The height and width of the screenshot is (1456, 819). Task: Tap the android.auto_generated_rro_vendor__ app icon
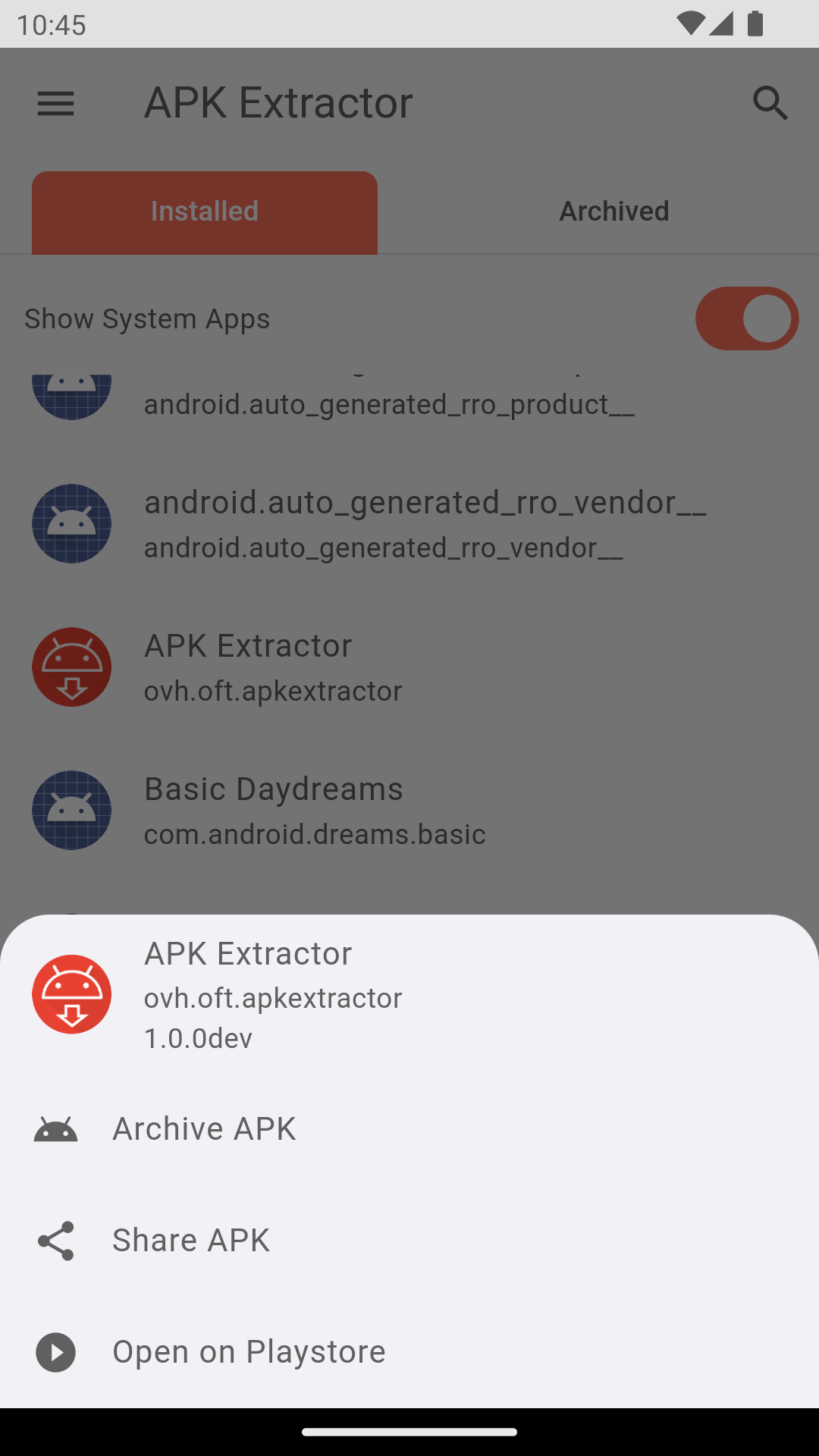[71, 523]
